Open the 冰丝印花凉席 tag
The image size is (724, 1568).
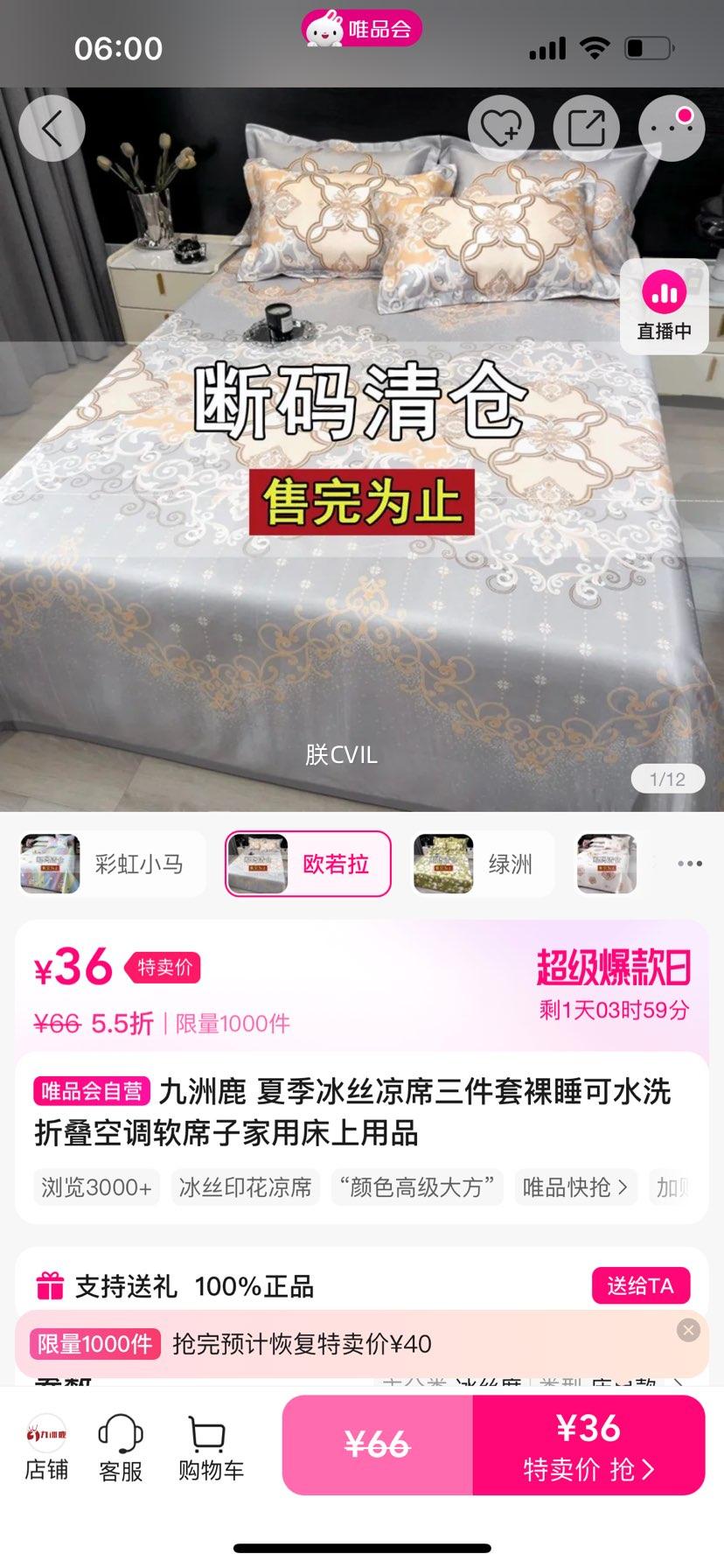point(245,1187)
